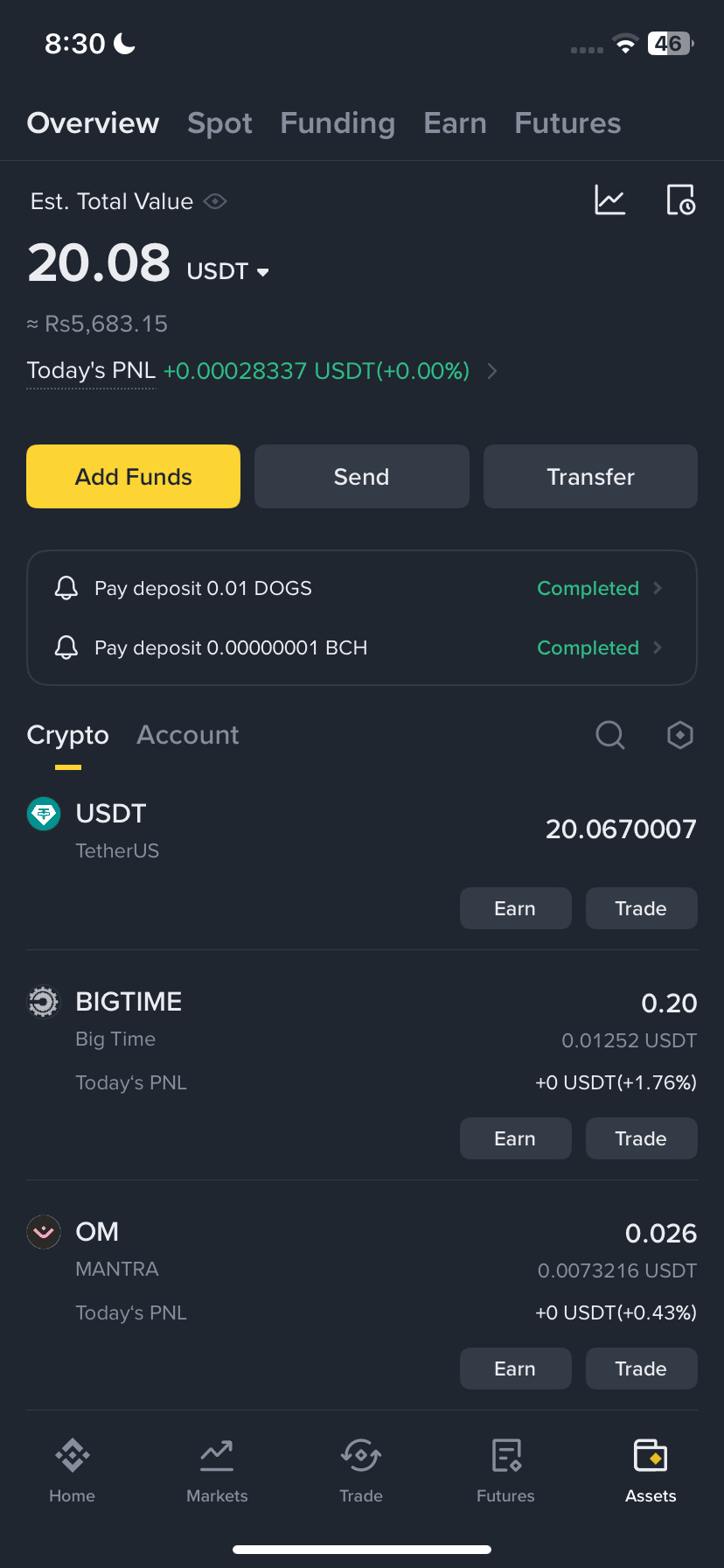The image size is (724, 1568).
Task: Start a Transfer between accounts
Action: pyautogui.click(x=590, y=477)
